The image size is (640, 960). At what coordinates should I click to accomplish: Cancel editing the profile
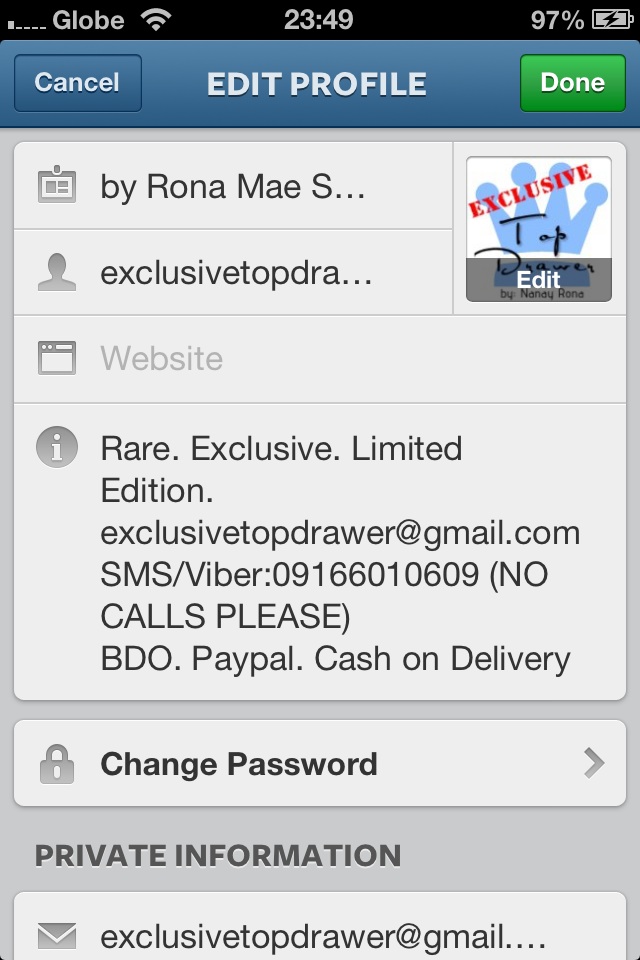coord(77,83)
